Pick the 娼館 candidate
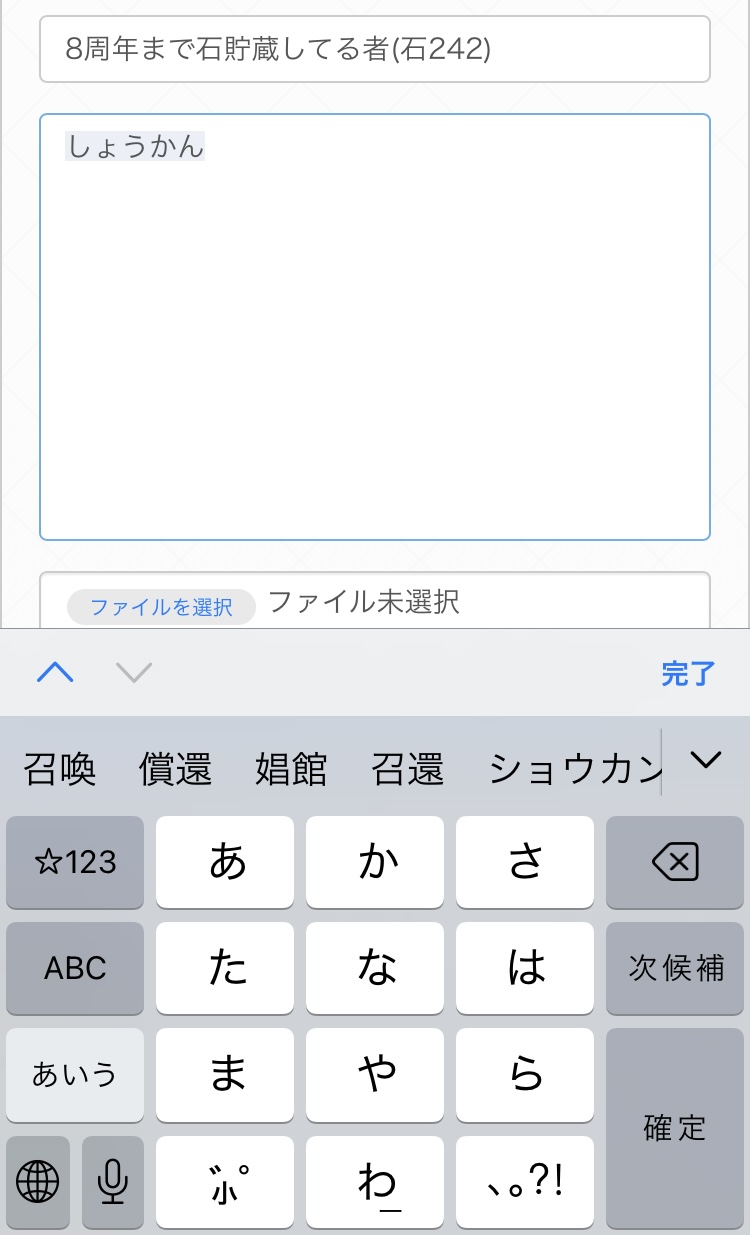Screen dimensions: 750x1235 pyautogui.click(x=292, y=769)
